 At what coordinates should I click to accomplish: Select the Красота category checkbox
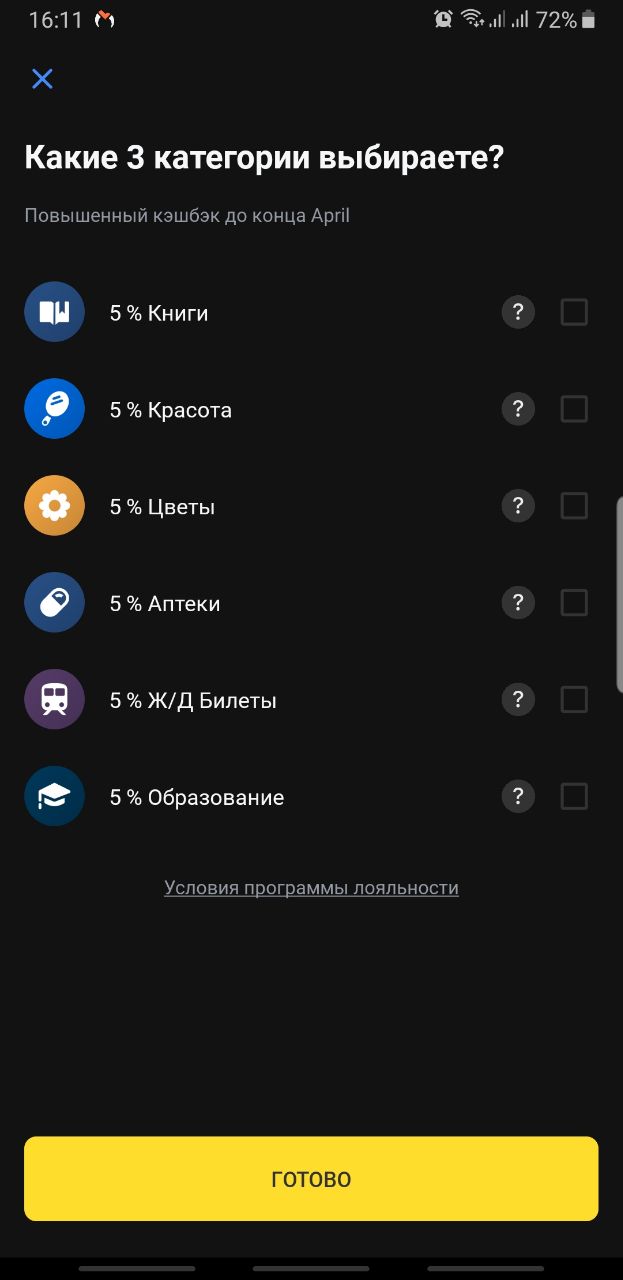tap(574, 409)
